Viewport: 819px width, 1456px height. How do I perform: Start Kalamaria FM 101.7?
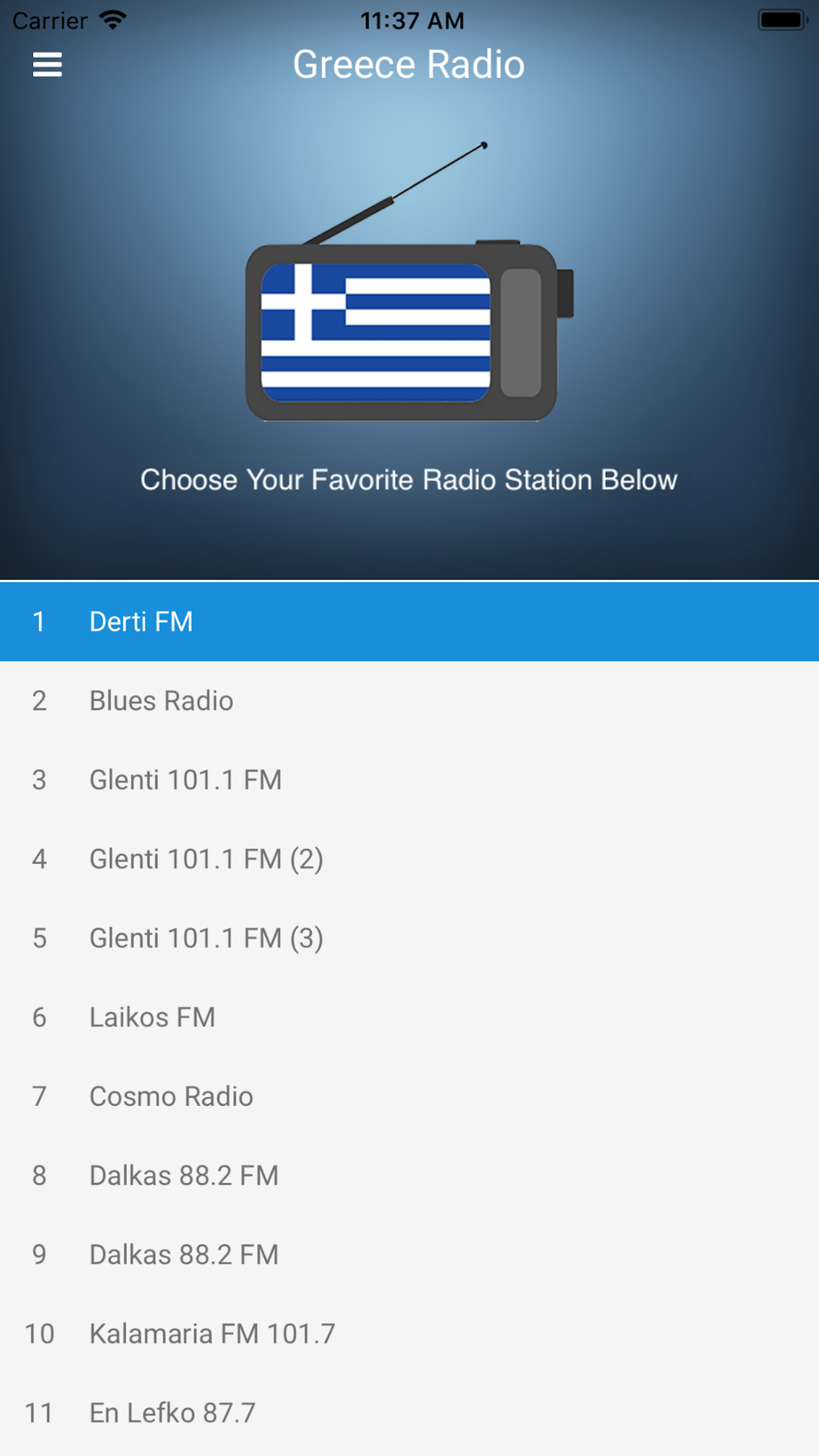(x=212, y=1334)
